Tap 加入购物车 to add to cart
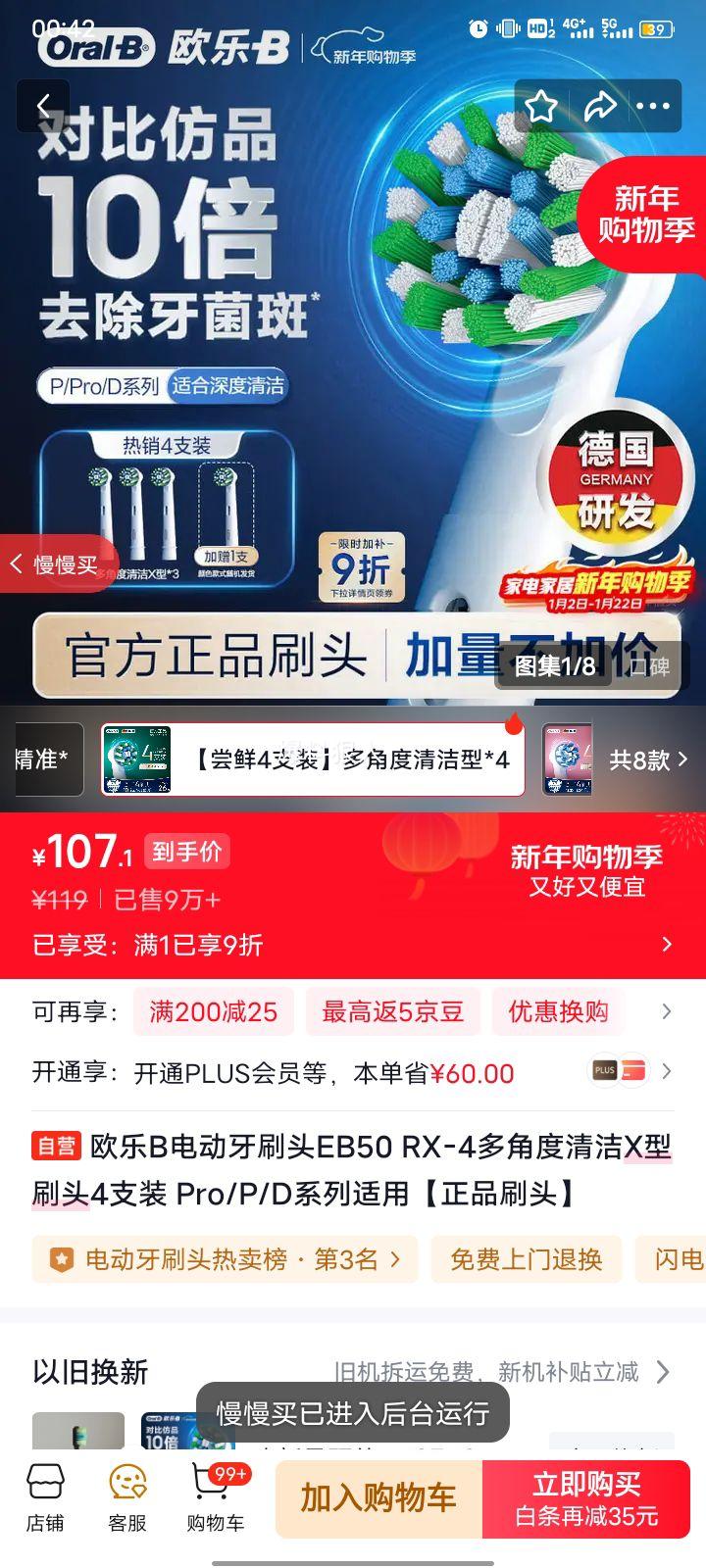 (377, 1498)
